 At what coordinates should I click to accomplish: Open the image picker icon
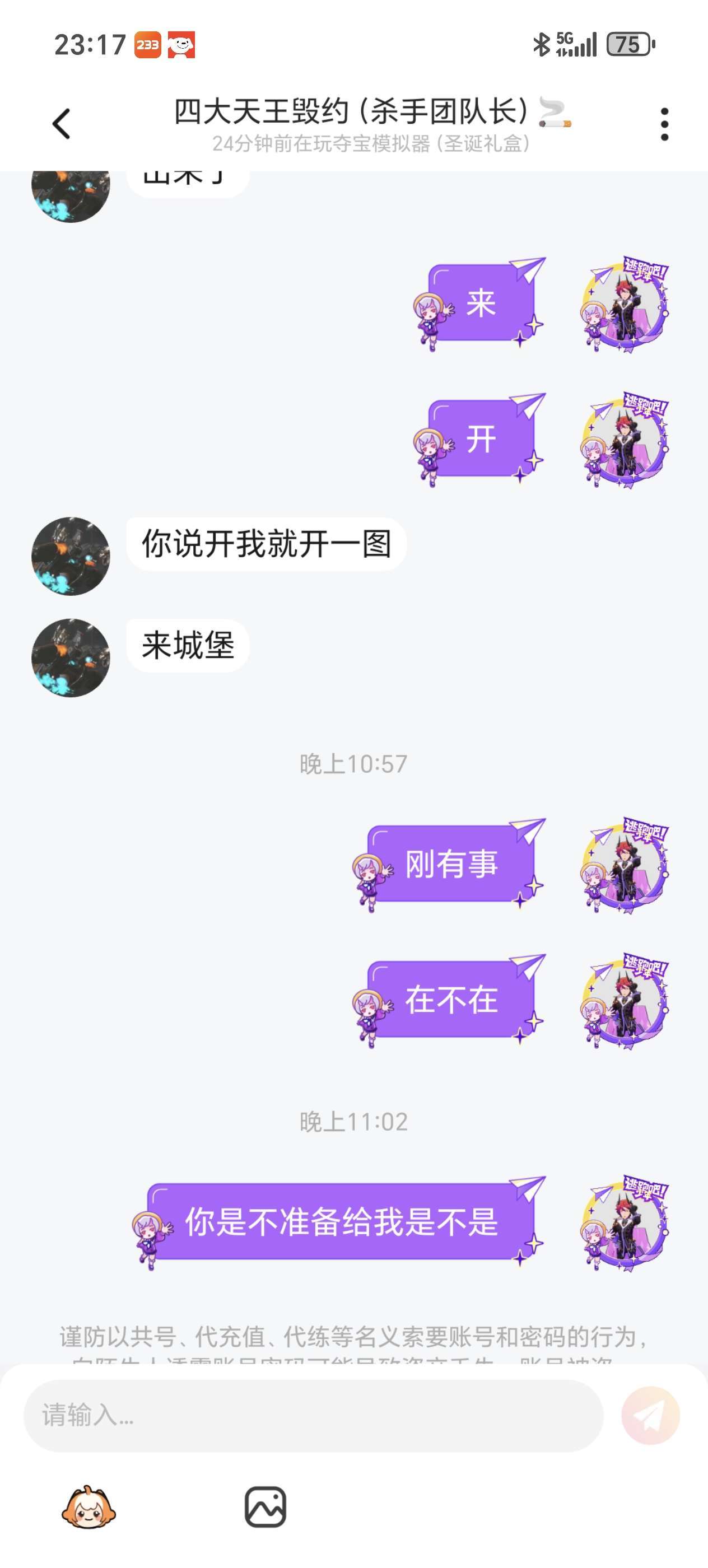265,1508
